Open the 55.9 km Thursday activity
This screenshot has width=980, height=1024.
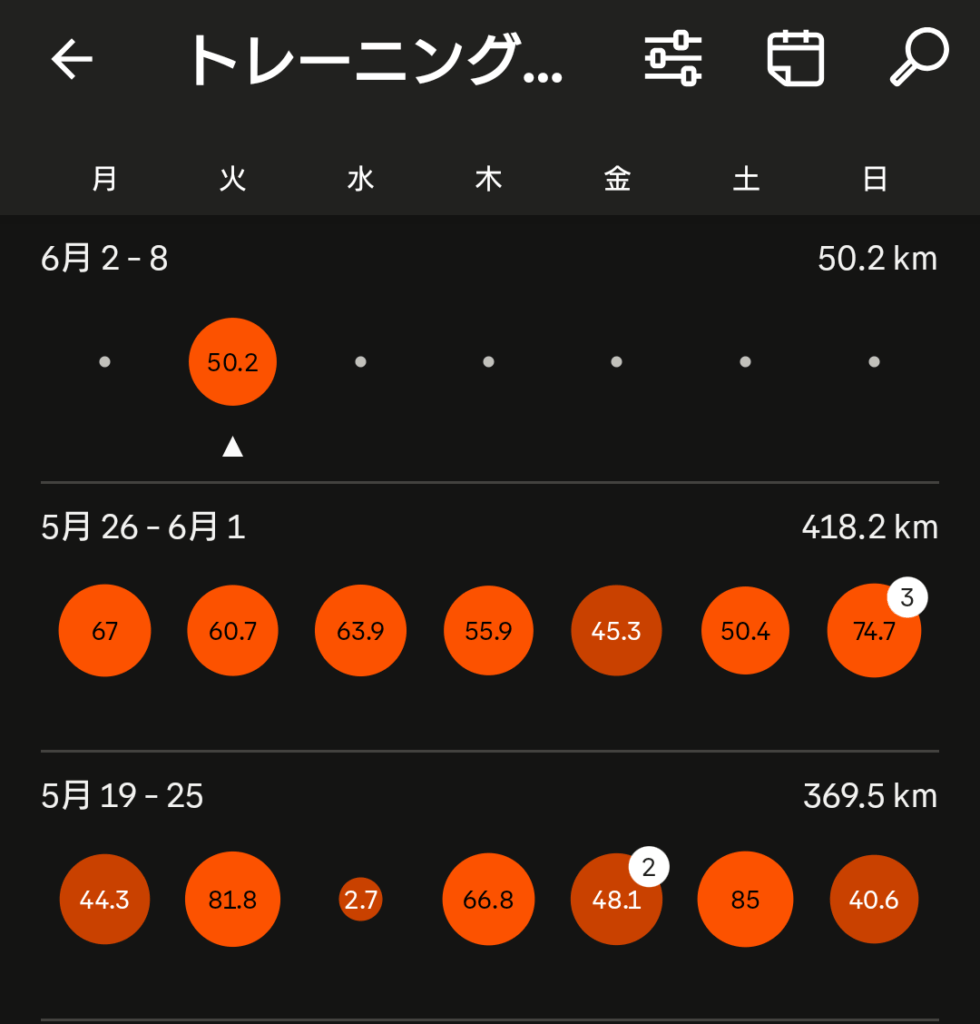pyautogui.click(x=489, y=631)
